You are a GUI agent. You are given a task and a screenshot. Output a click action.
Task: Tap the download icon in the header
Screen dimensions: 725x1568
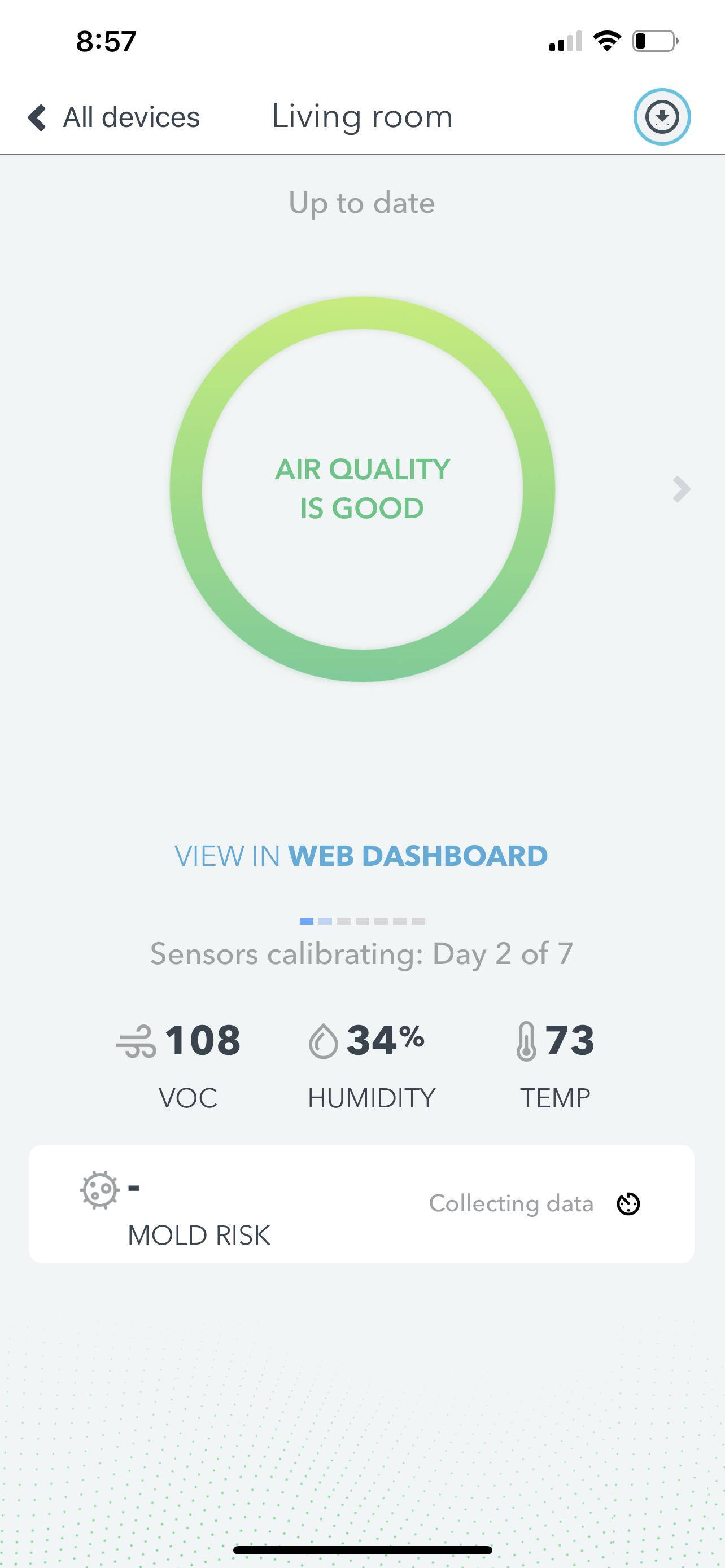[661, 117]
